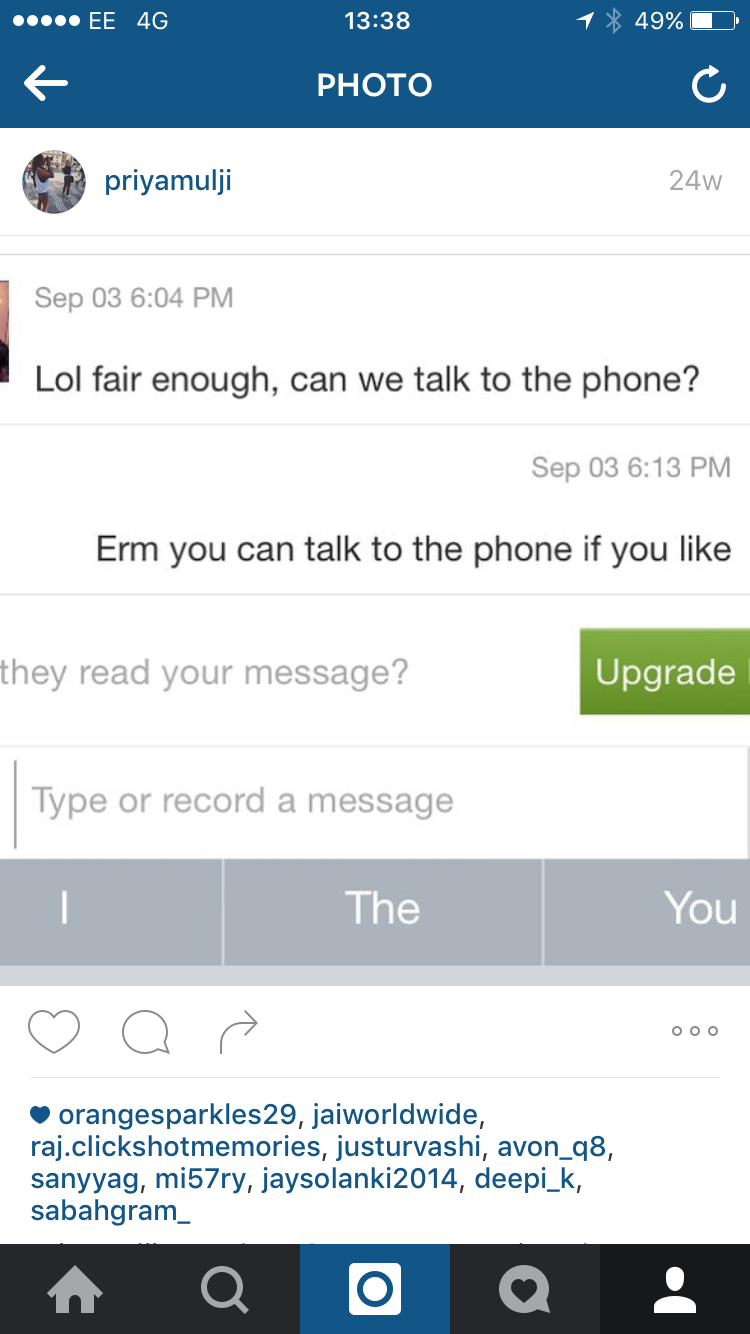
Task: Open jaiworldwide's profile from the likes
Action: point(397,1114)
